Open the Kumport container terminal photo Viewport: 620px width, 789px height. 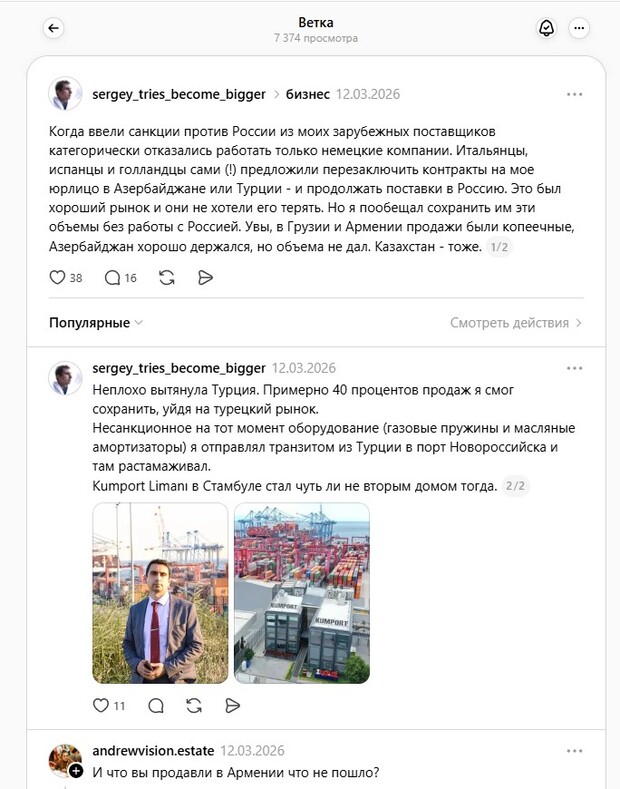pyautogui.click(x=301, y=592)
